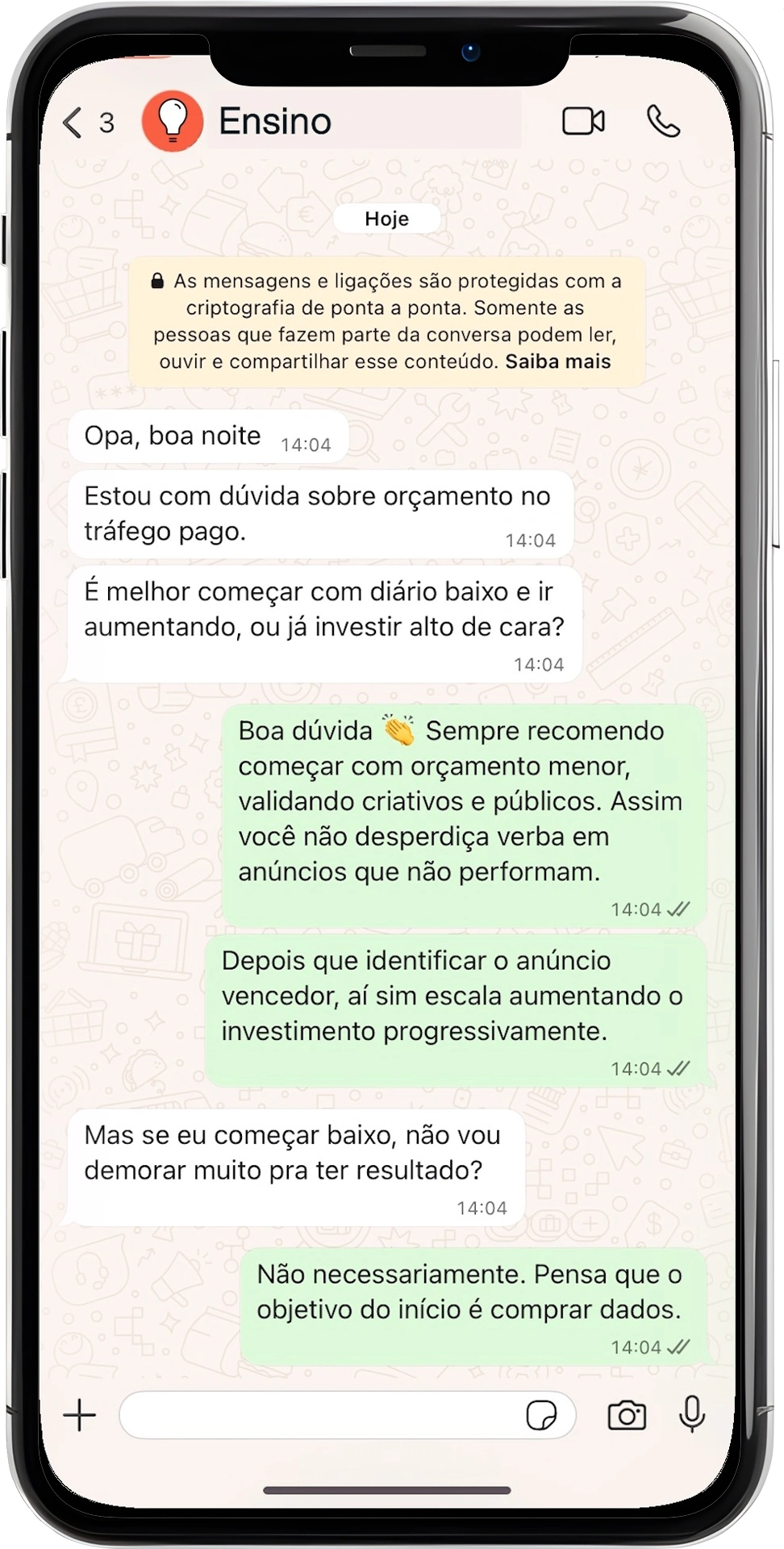Image resolution: width=784 pixels, height=1549 pixels.
Task: Start a video call with Ensino
Action: point(583,122)
